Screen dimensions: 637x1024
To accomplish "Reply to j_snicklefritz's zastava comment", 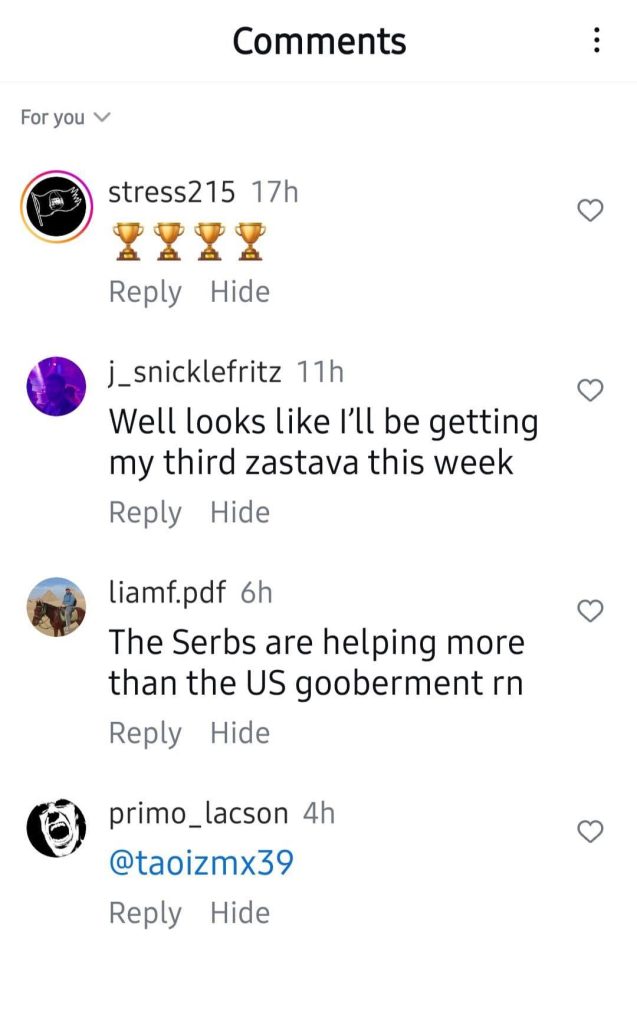I will 145,512.
